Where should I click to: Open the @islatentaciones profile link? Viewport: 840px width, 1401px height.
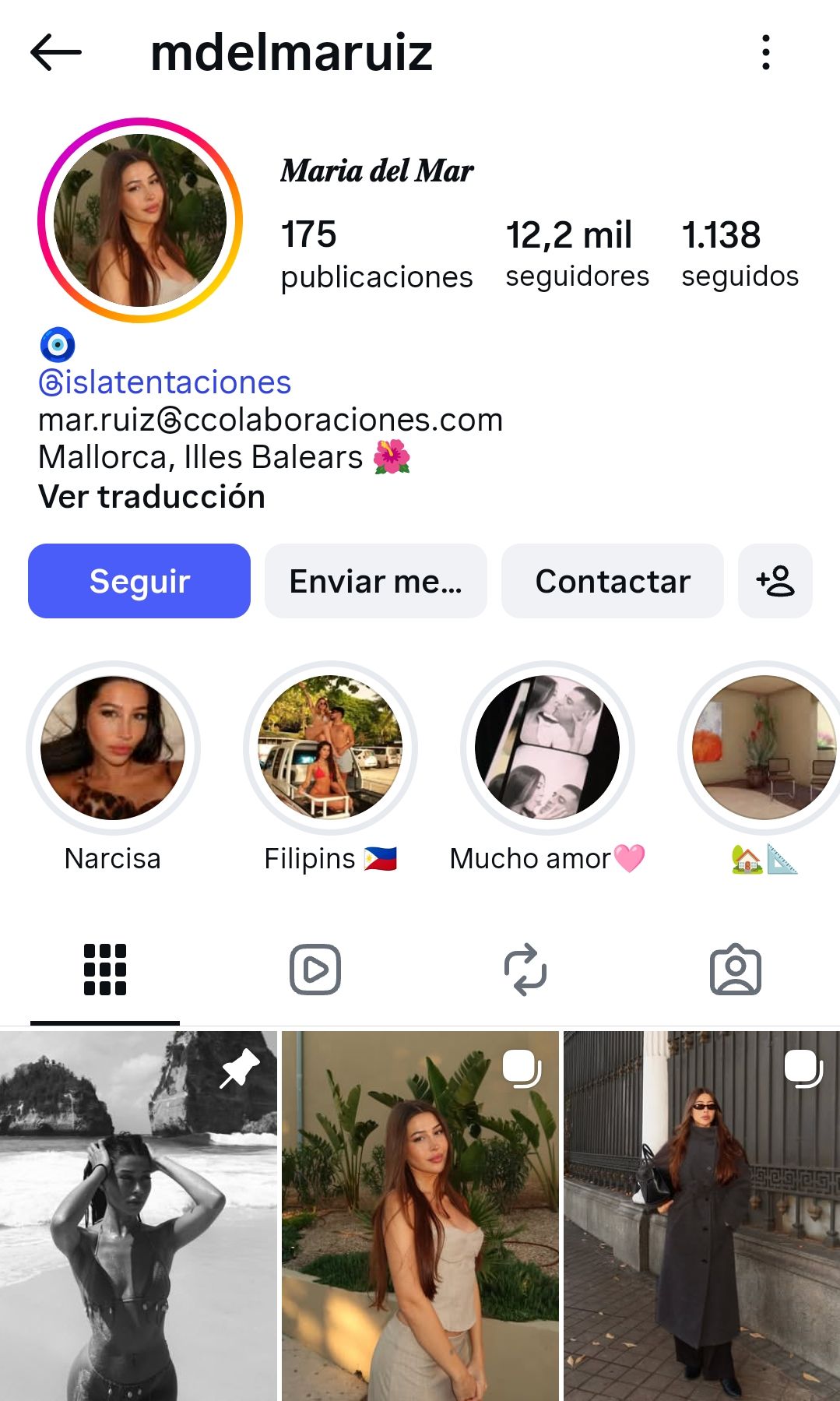[x=163, y=381]
